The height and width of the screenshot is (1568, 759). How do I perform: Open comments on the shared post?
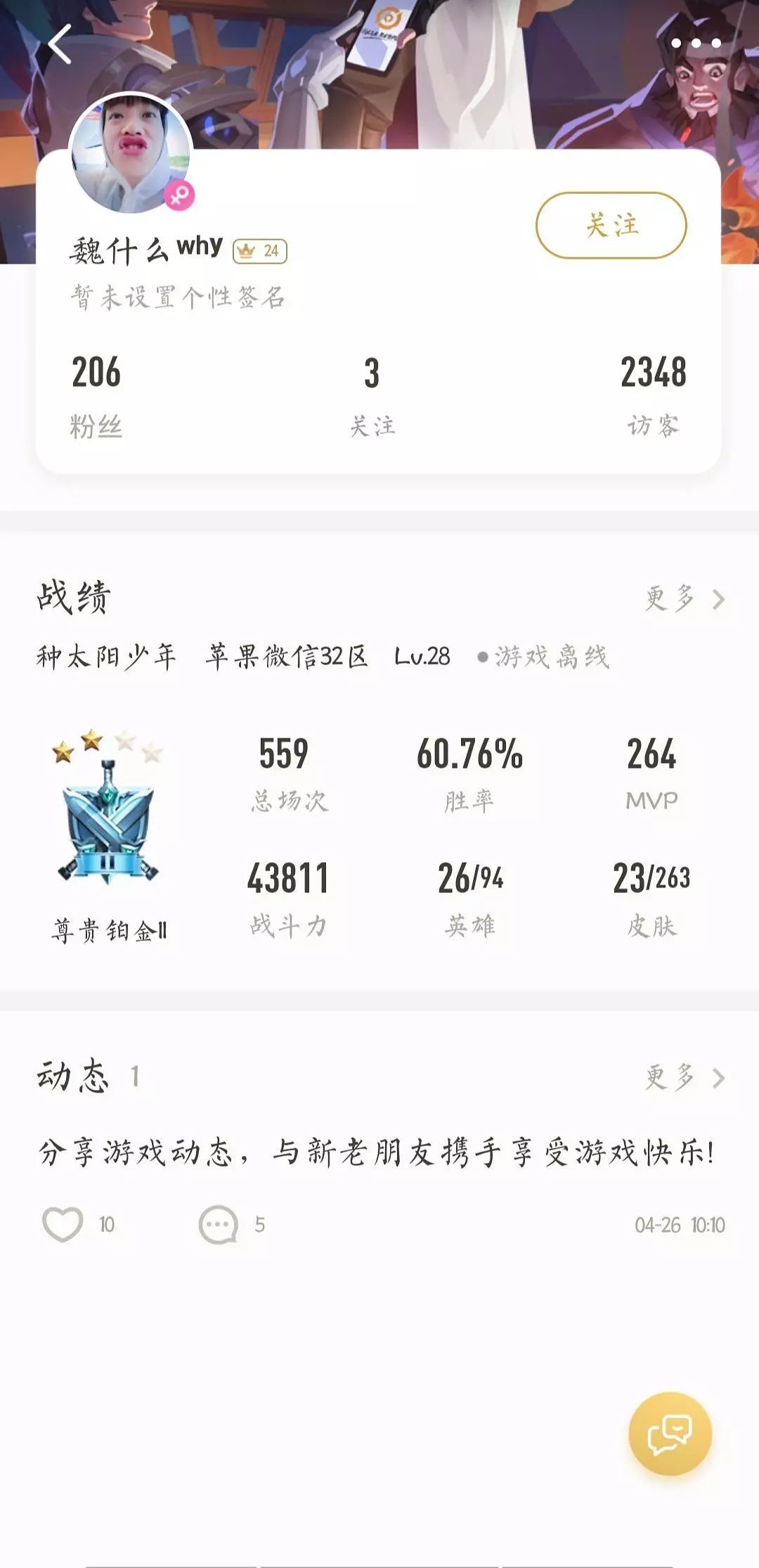[x=219, y=1224]
